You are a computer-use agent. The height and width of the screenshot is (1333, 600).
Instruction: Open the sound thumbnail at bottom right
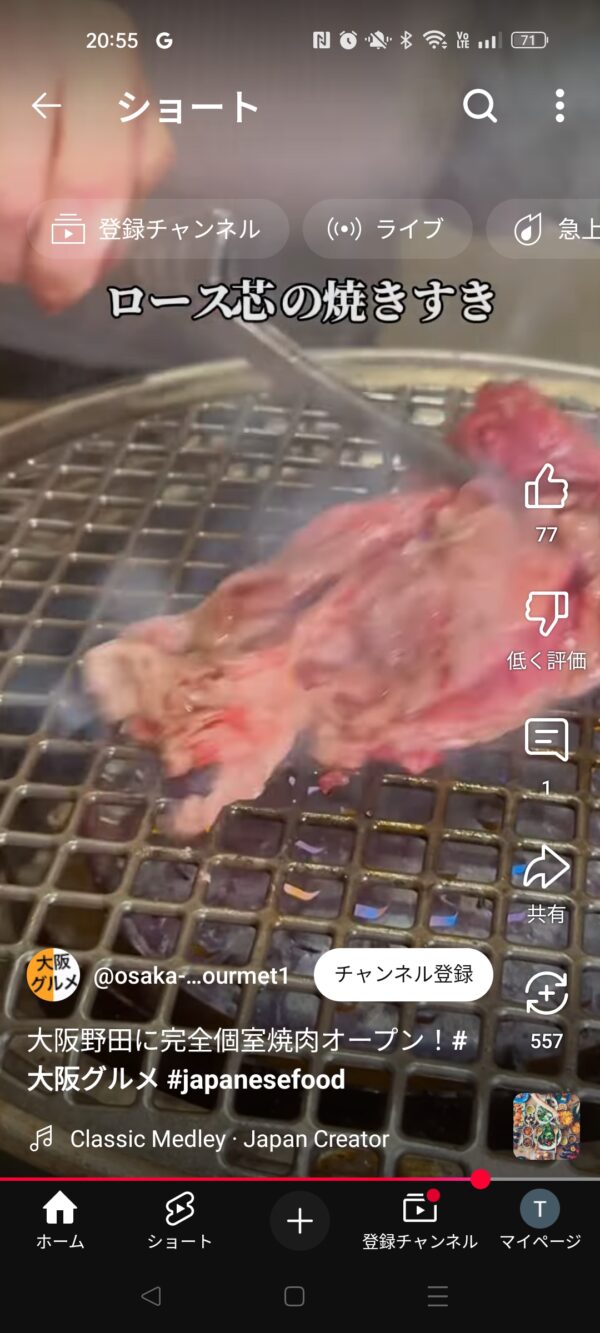(x=547, y=1126)
